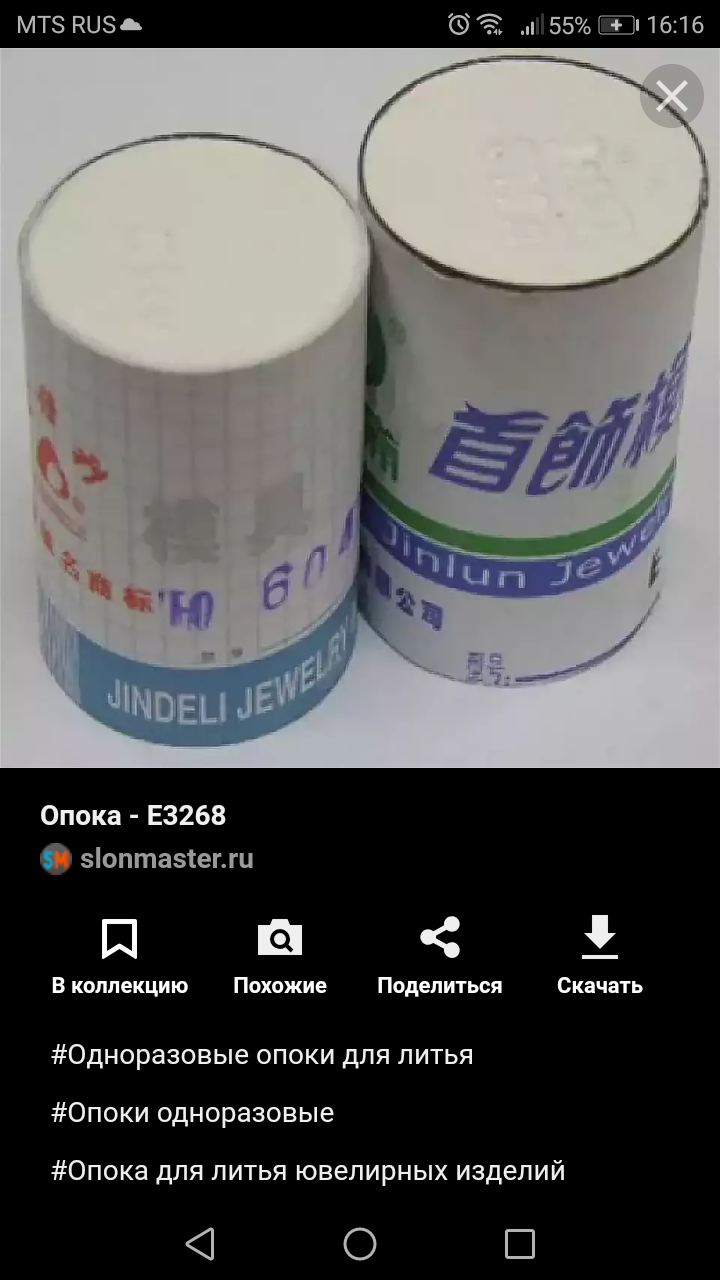
Task: Find similar images with Похожие
Action: click(280, 957)
